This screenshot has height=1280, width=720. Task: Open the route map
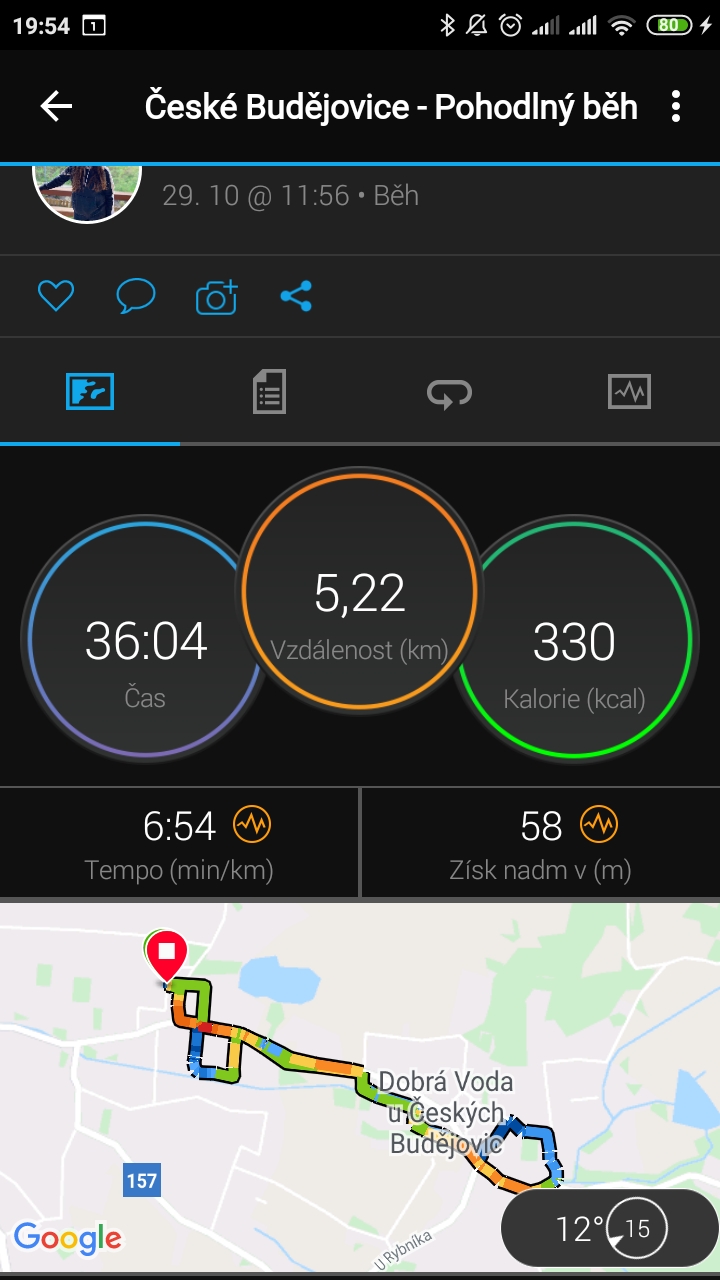360,1086
